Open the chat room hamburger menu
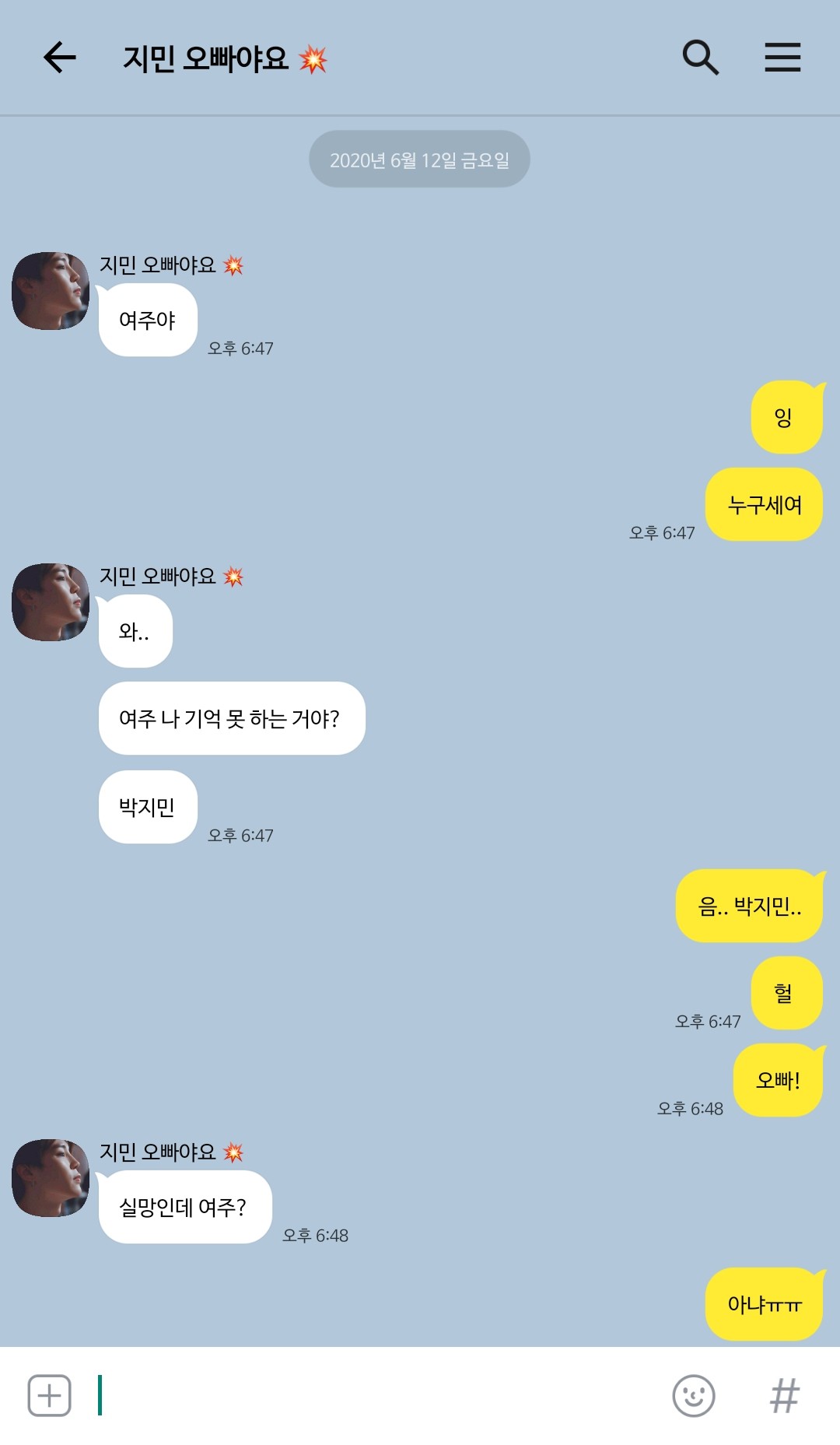The height and width of the screenshot is (1445, 840). pyautogui.click(x=782, y=58)
